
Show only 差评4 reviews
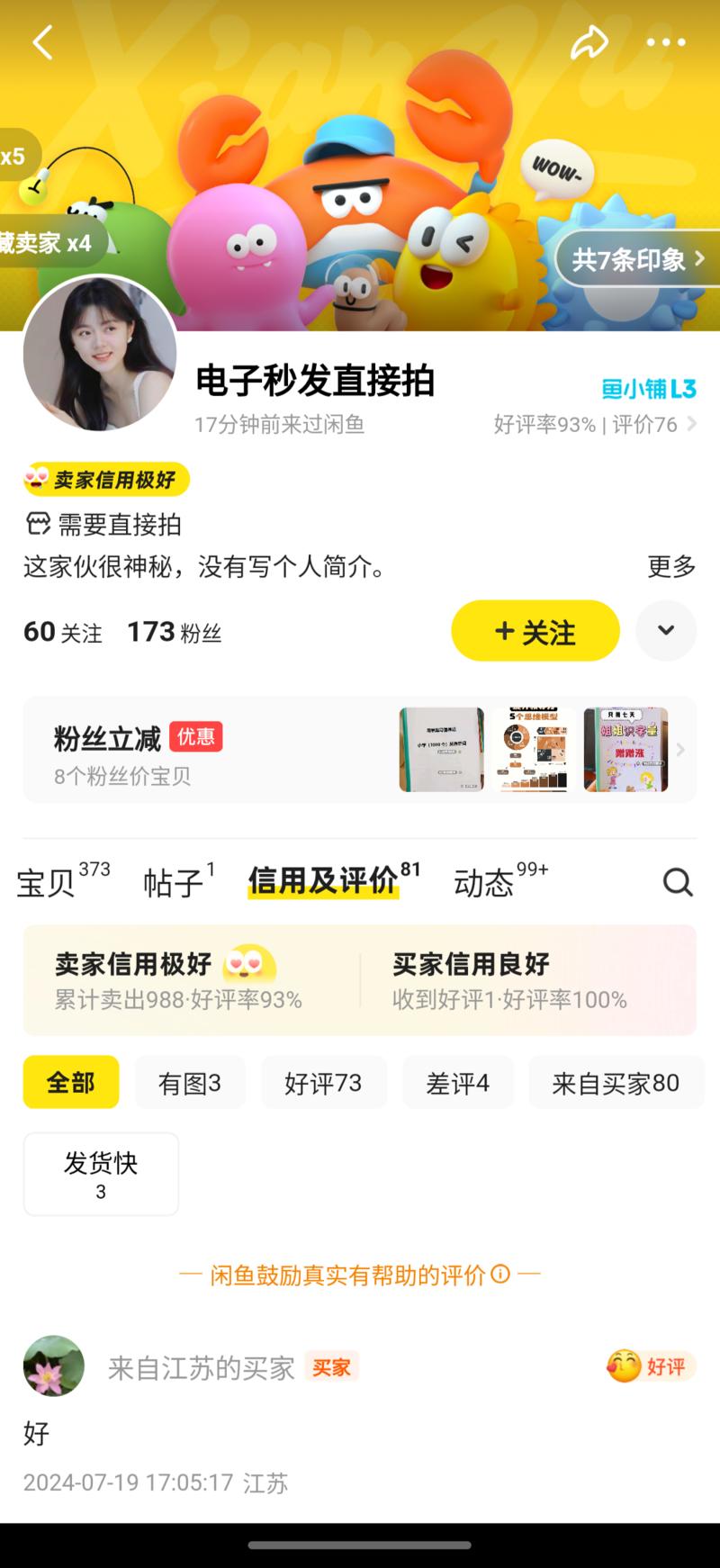pyautogui.click(x=457, y=1083)
